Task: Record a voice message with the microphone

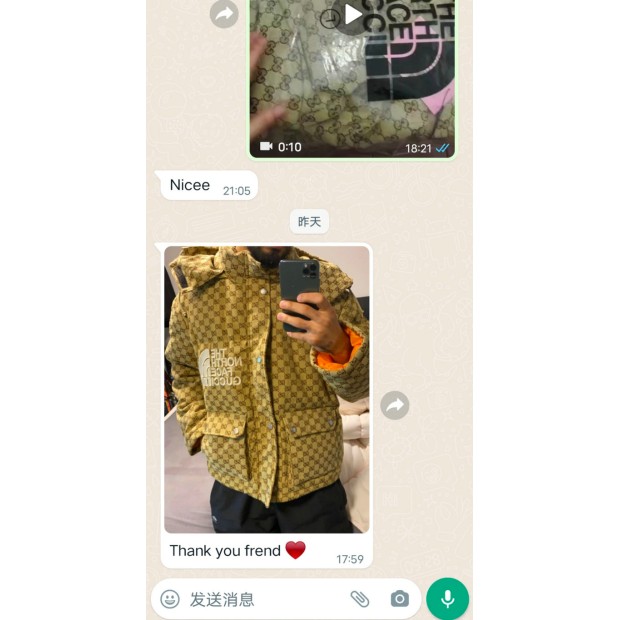Action: coord(447,599)
